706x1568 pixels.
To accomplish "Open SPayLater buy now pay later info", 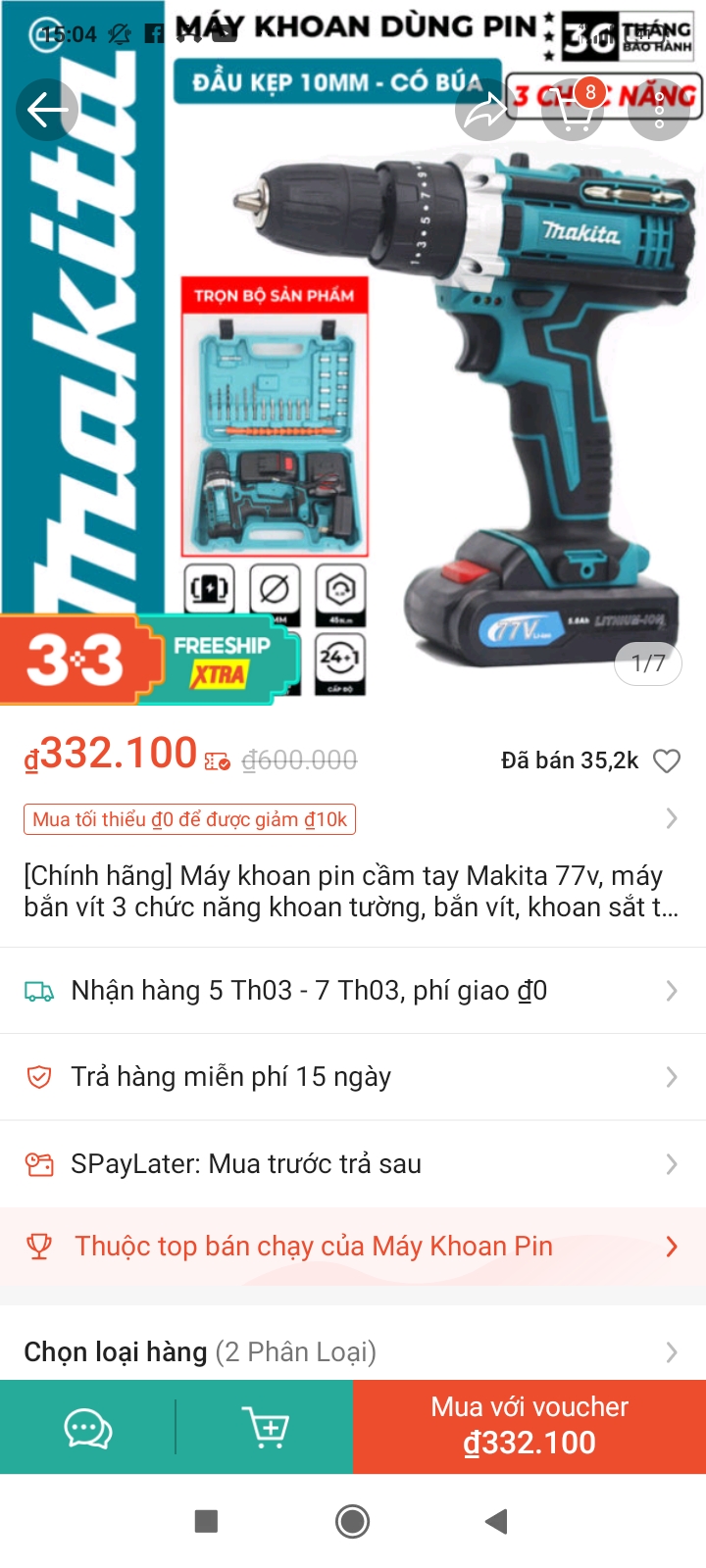I will (x=353, y=1164).
